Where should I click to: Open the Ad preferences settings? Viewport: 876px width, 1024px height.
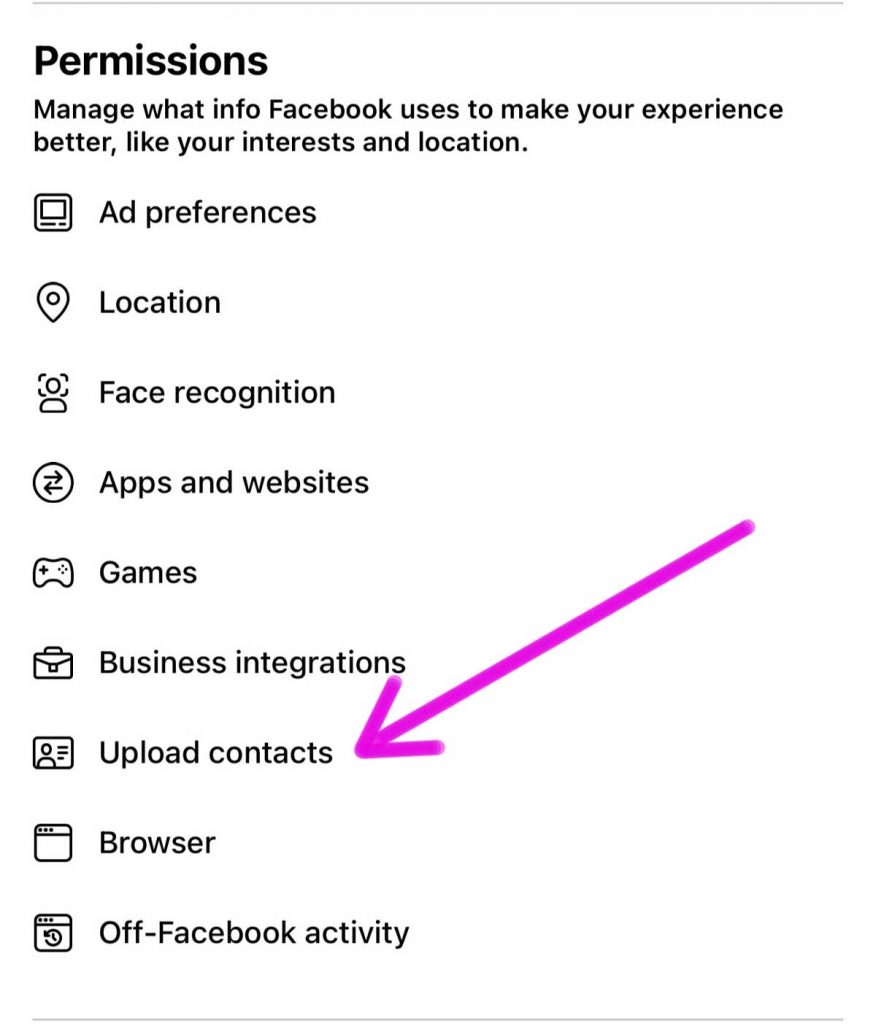[207, 212]
